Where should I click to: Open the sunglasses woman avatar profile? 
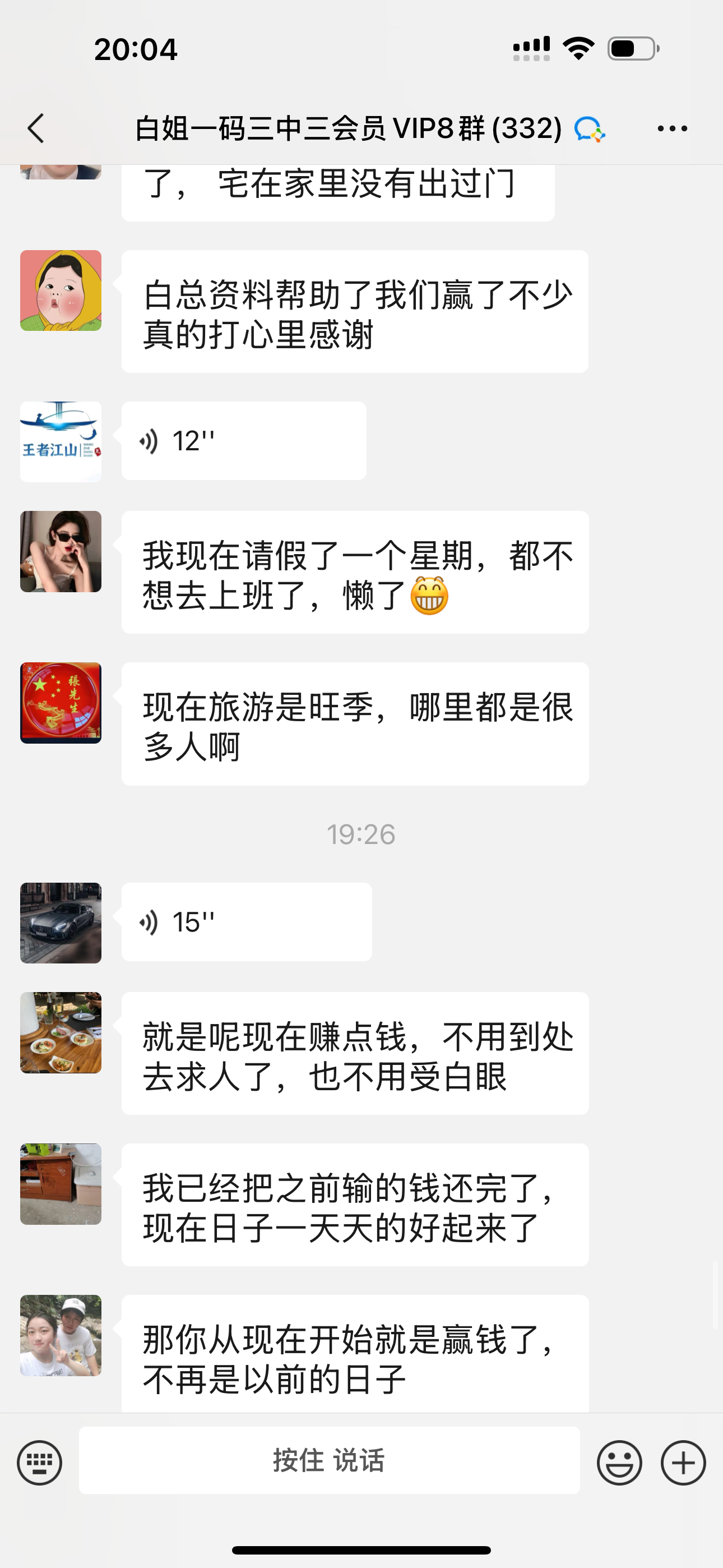[61, 551]
